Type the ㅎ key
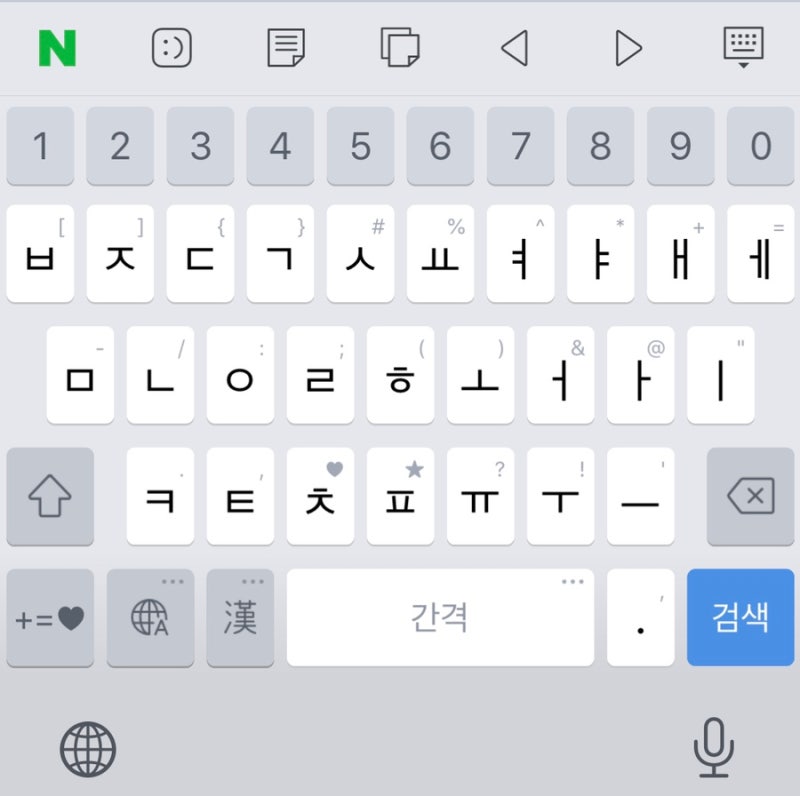Viewport: 800px width, 796px height. point(400,378)
